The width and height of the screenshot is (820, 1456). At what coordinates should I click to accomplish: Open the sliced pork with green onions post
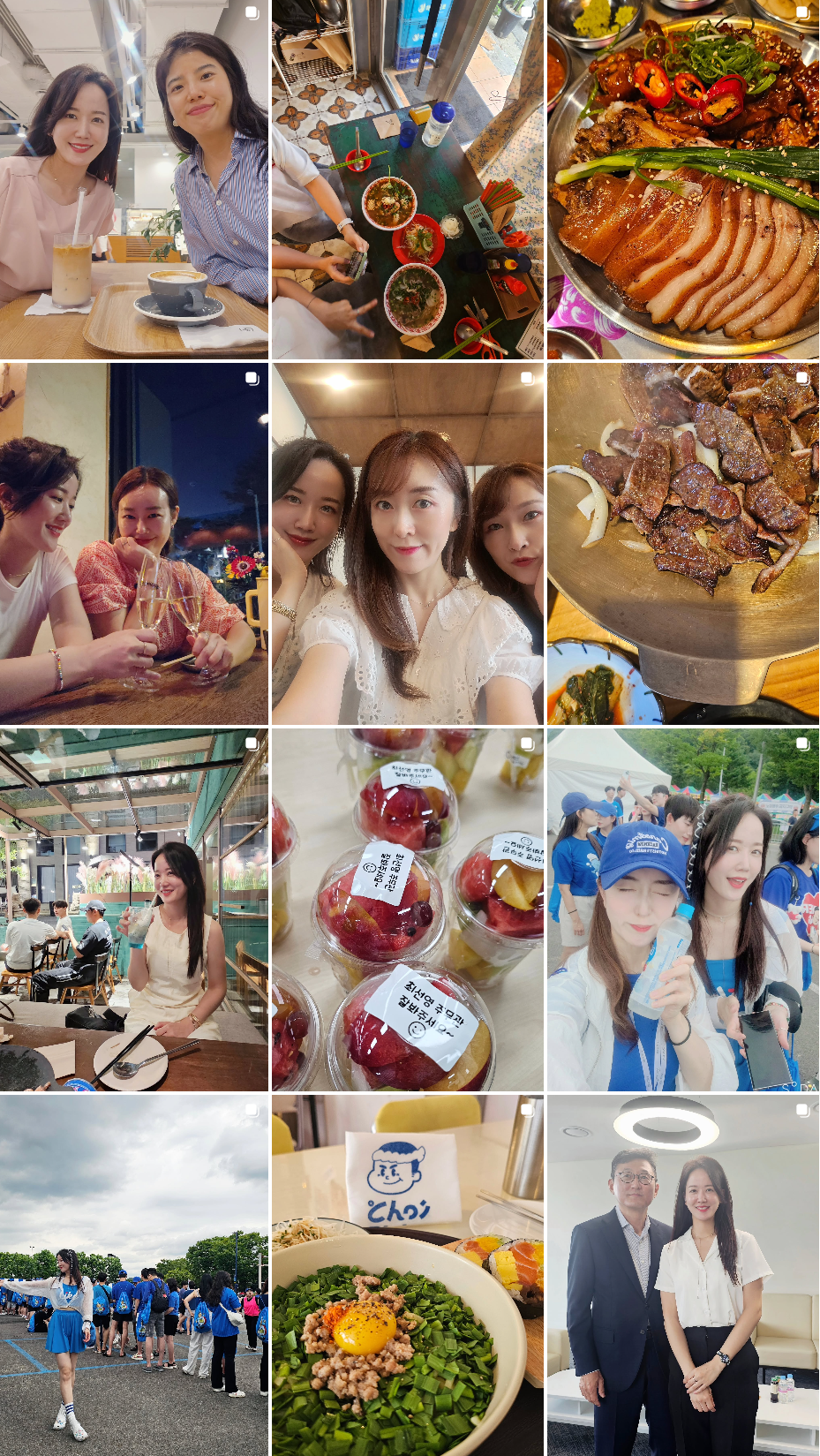tap(683, 179)
